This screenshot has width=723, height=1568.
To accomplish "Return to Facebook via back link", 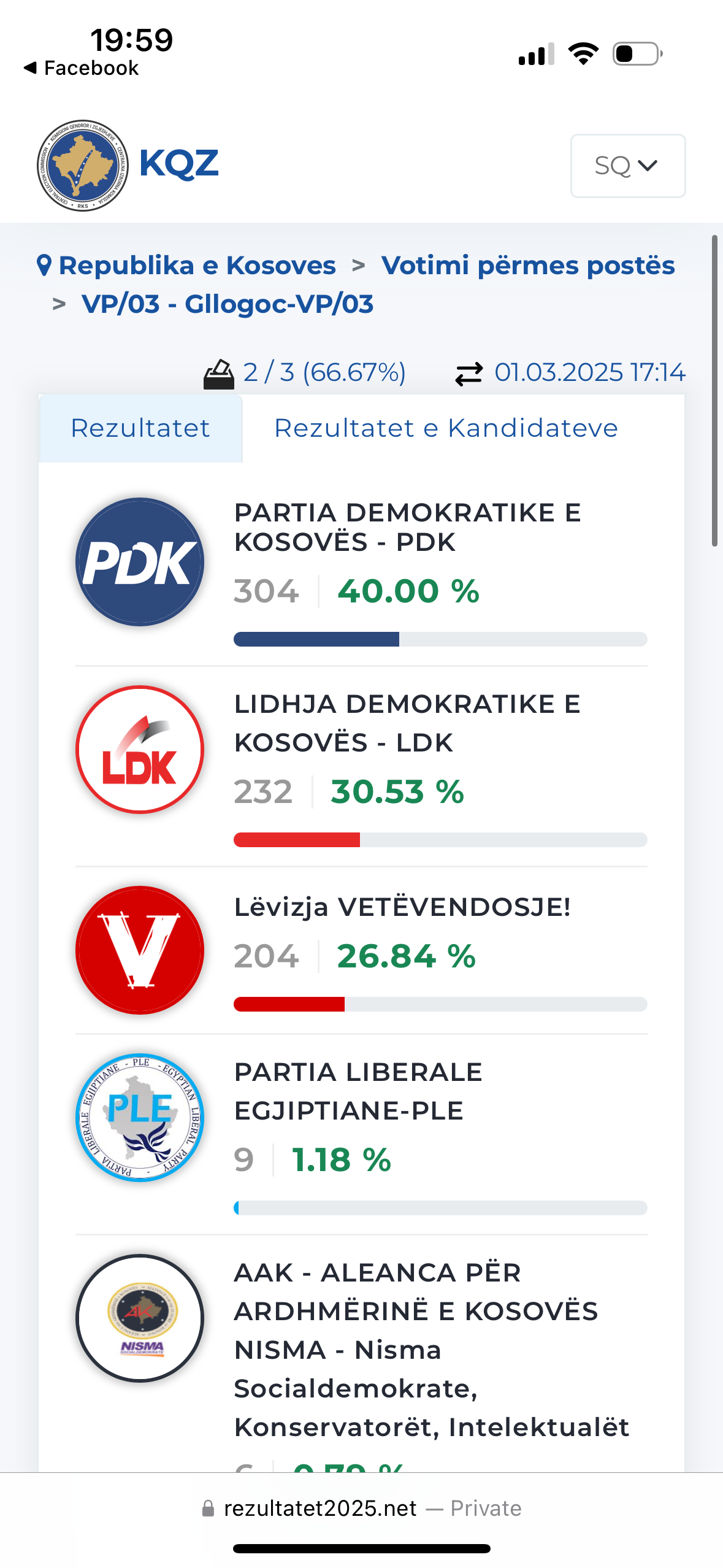I will click(x=81, y=68).
